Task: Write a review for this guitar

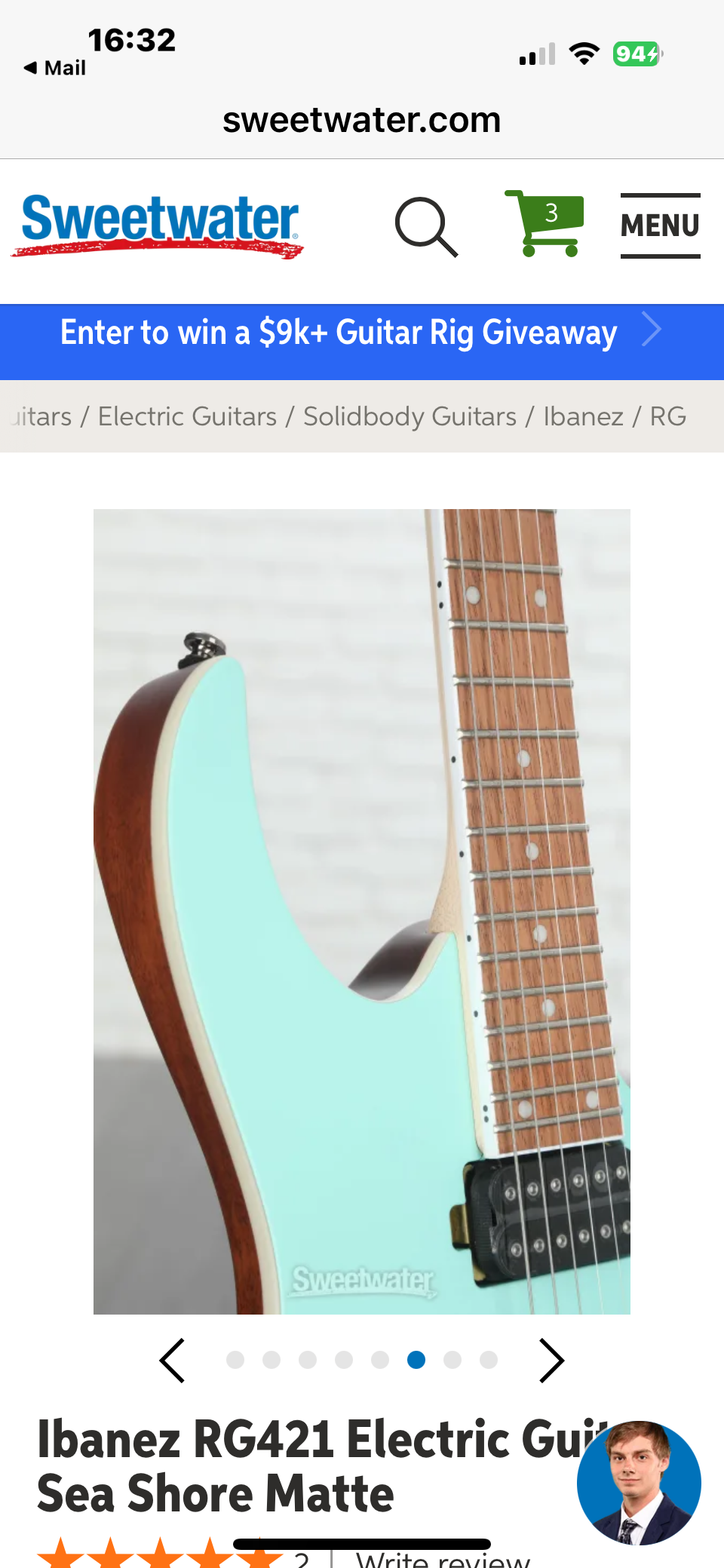Action: pyautogui.click(x=443, y=1560)
